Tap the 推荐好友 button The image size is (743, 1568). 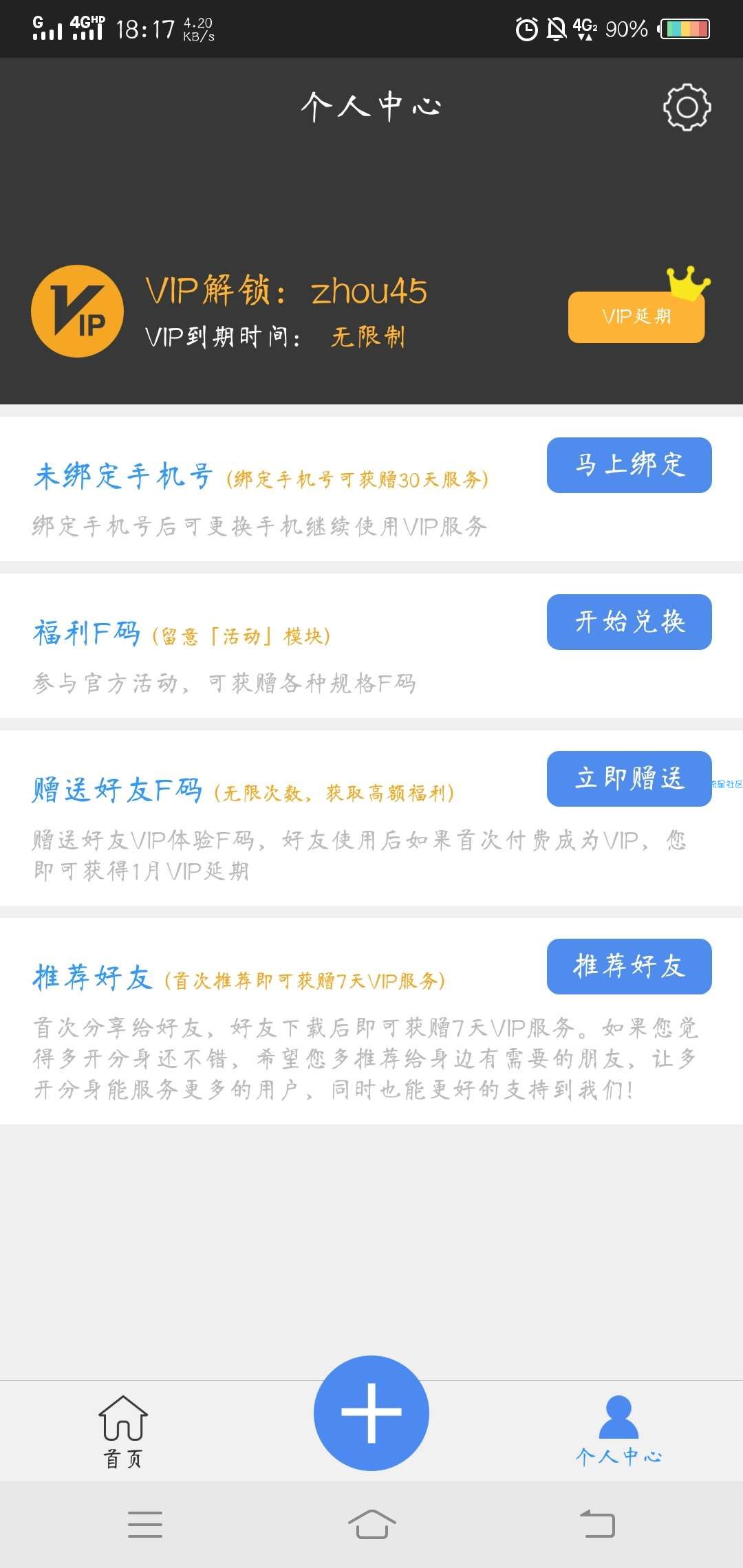629,966
